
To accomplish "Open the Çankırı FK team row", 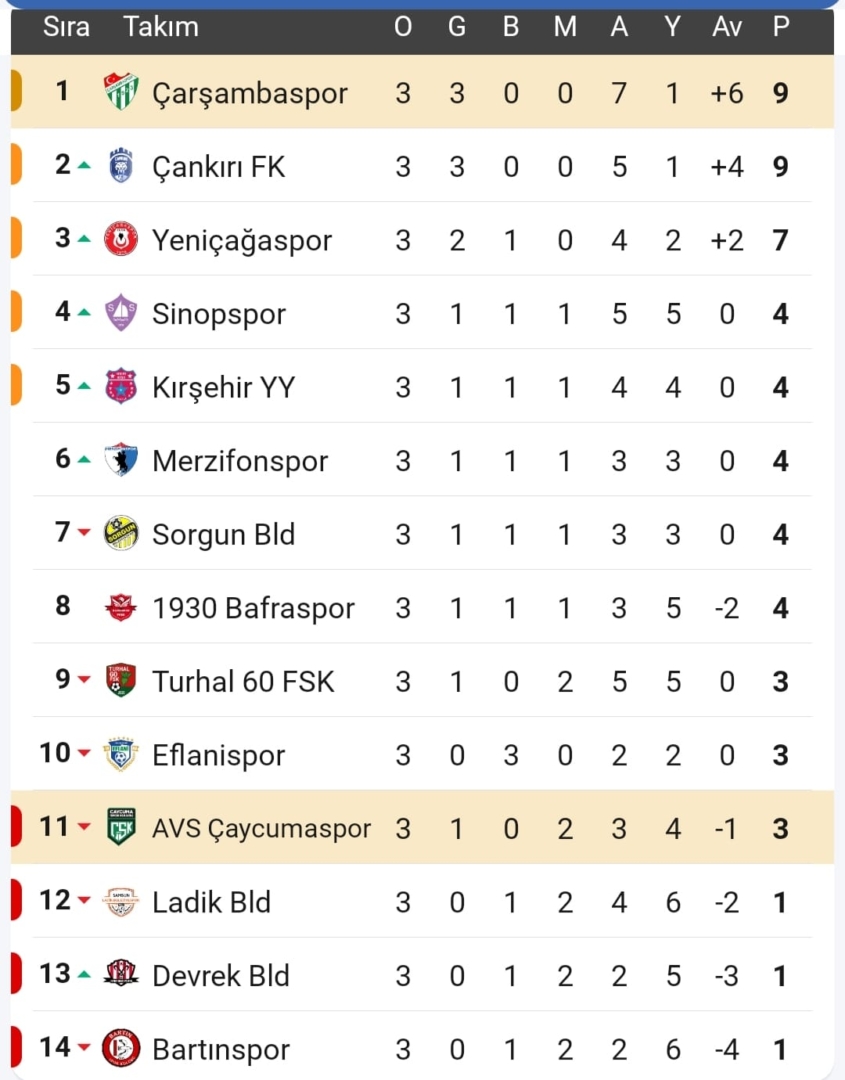I will coord(218,166).
